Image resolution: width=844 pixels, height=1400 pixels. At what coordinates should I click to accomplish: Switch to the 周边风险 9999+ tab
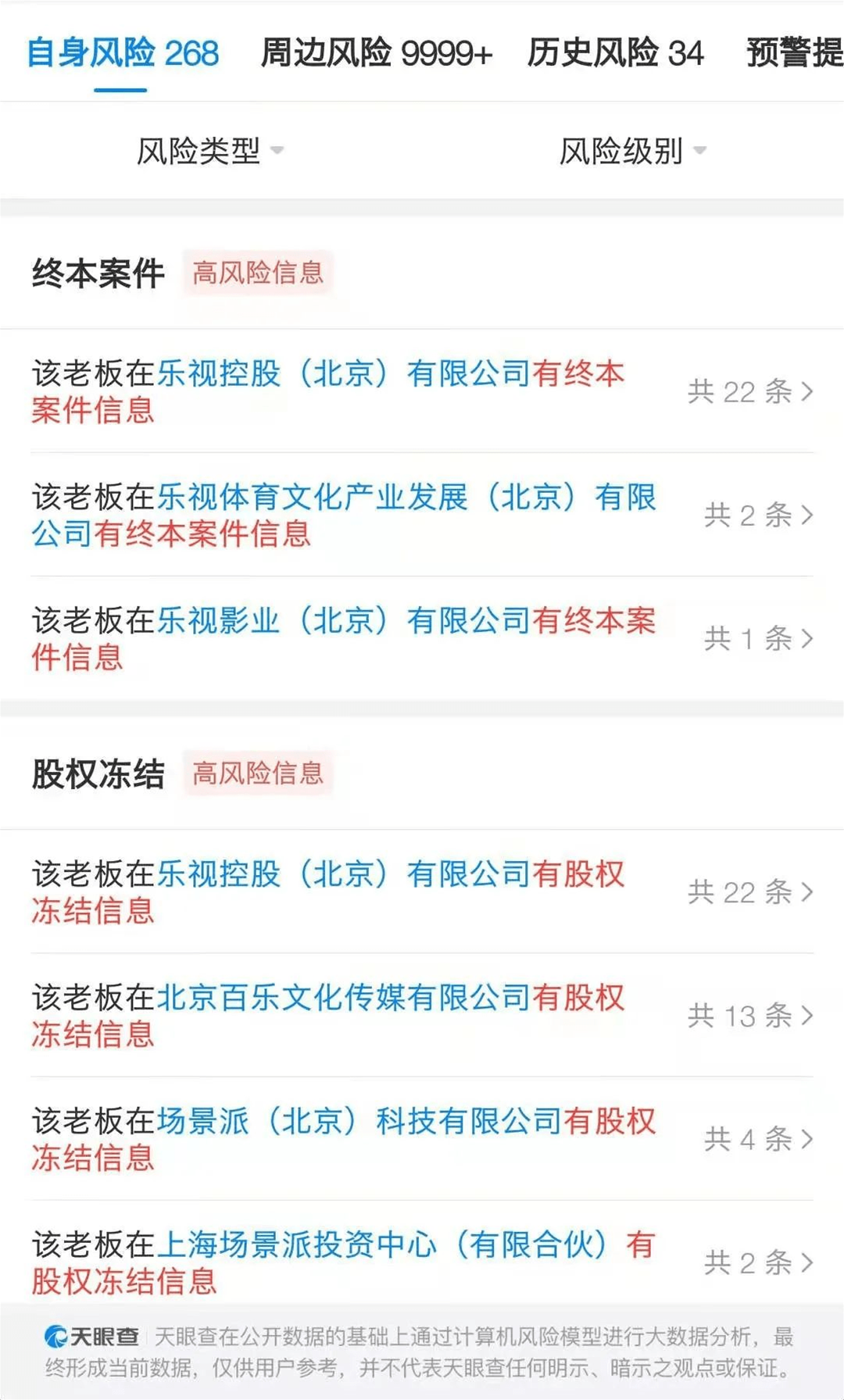[x=377, y=53]
